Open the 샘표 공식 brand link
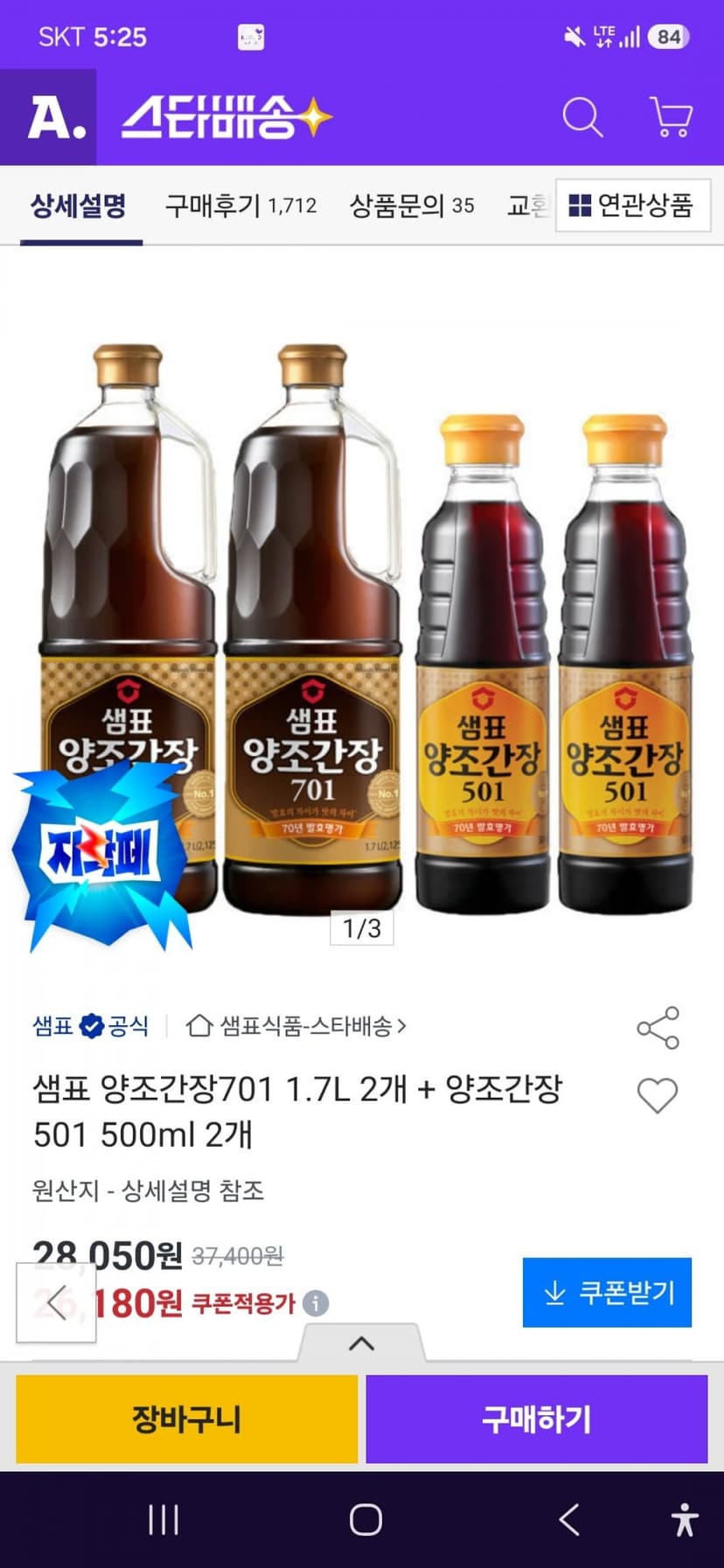This screenshot has height=1568, width=724. click(x=91, y=1026)
